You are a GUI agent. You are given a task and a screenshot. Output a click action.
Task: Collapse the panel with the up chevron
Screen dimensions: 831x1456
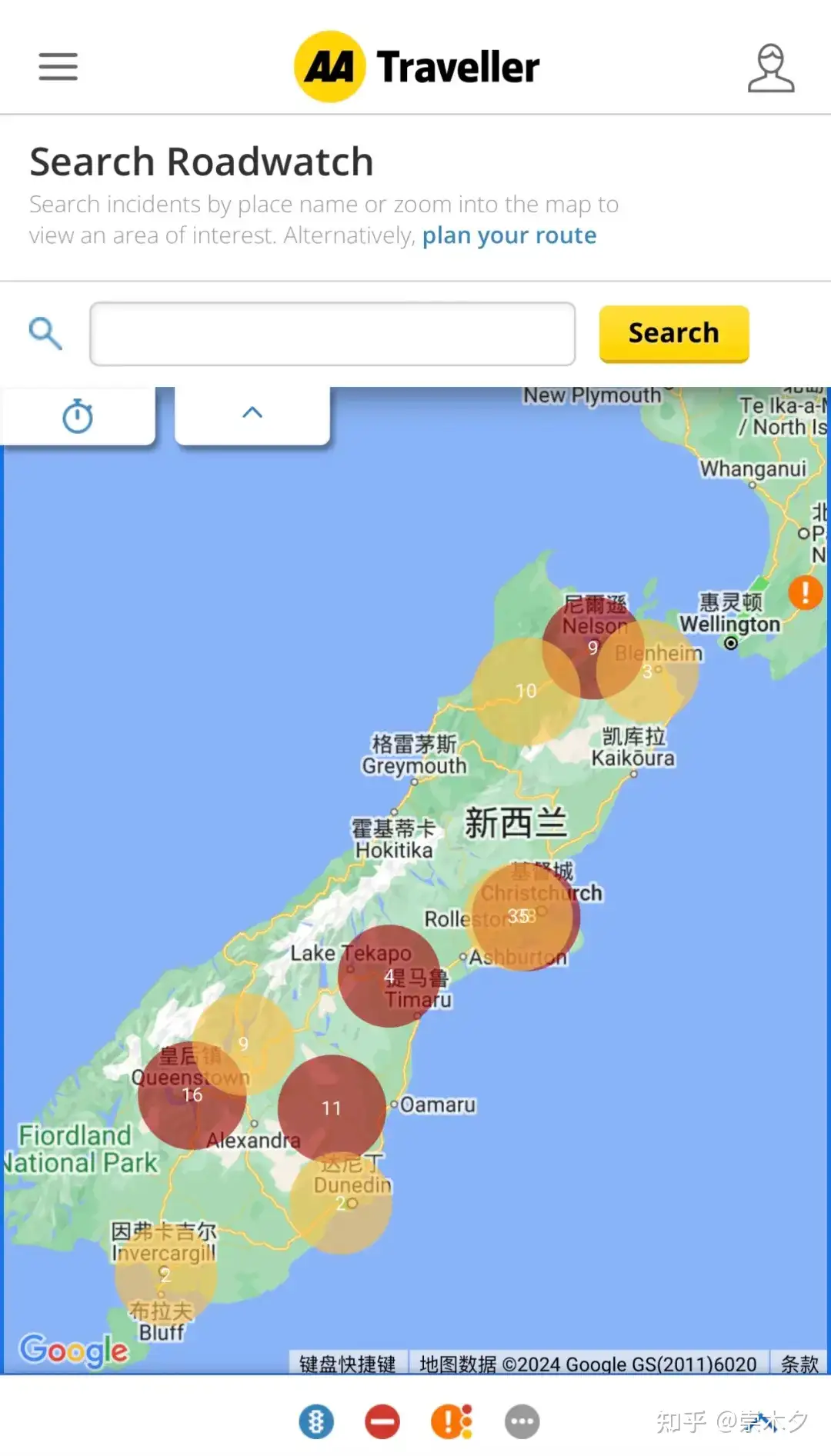tap(252, 415)
